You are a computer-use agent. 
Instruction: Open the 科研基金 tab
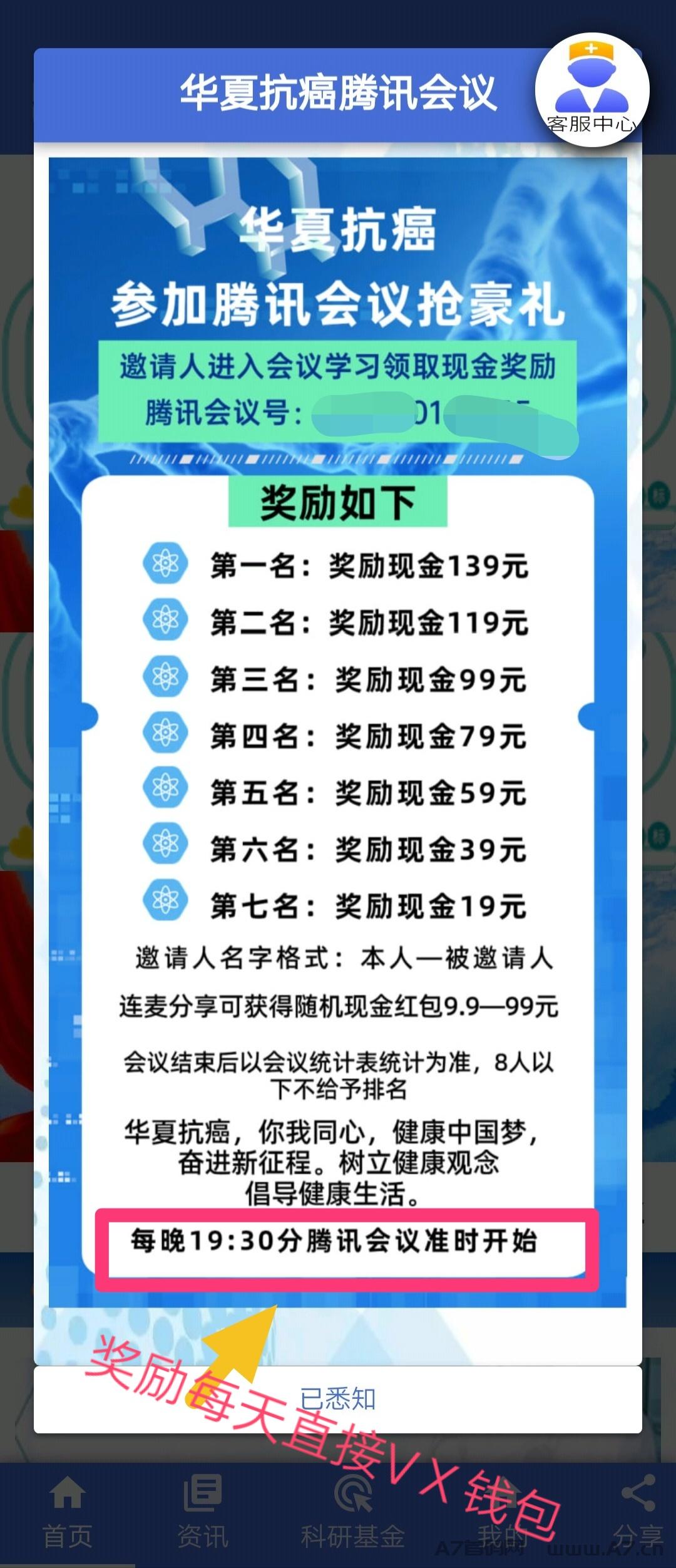352,1510
